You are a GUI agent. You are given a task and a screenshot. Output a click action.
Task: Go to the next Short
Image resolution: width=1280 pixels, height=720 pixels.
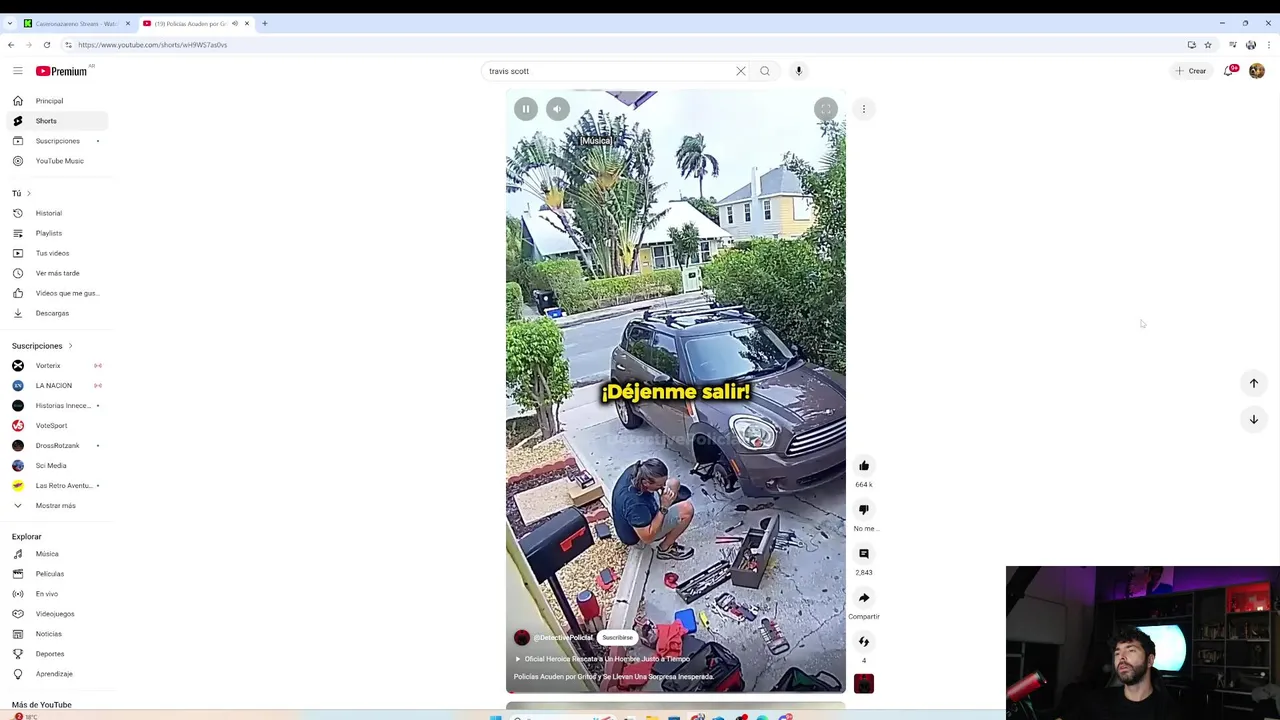(x=1253, y=420)
